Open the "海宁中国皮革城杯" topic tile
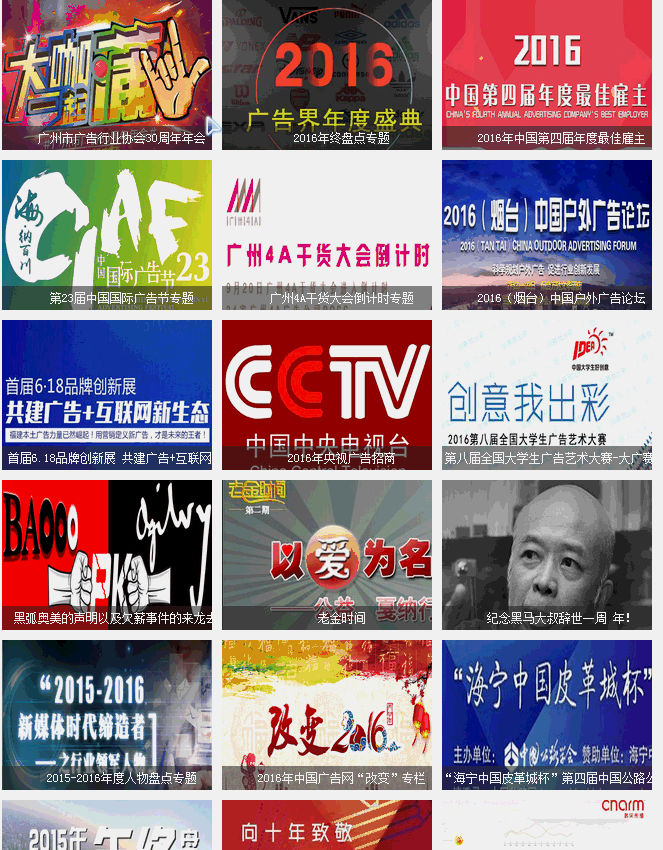This screenshot has height=850, width=663. point(547,715)
